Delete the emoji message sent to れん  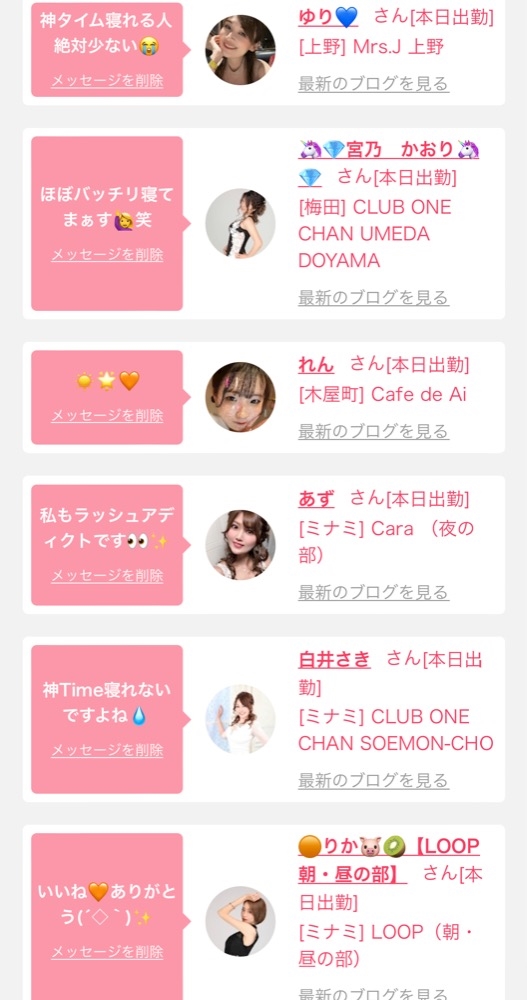[x=107, y=416]
